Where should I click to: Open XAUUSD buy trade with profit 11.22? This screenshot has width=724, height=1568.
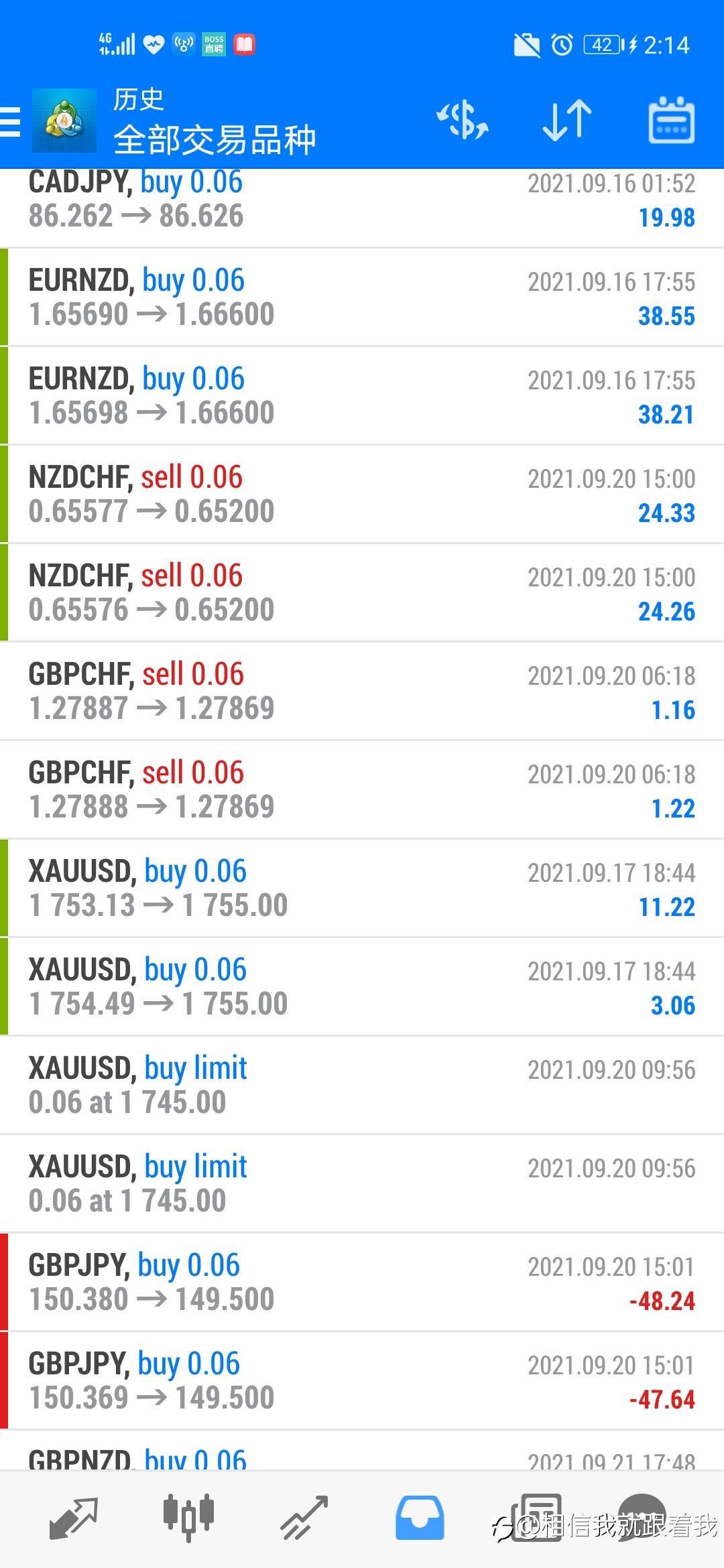(x=362, y=889)
